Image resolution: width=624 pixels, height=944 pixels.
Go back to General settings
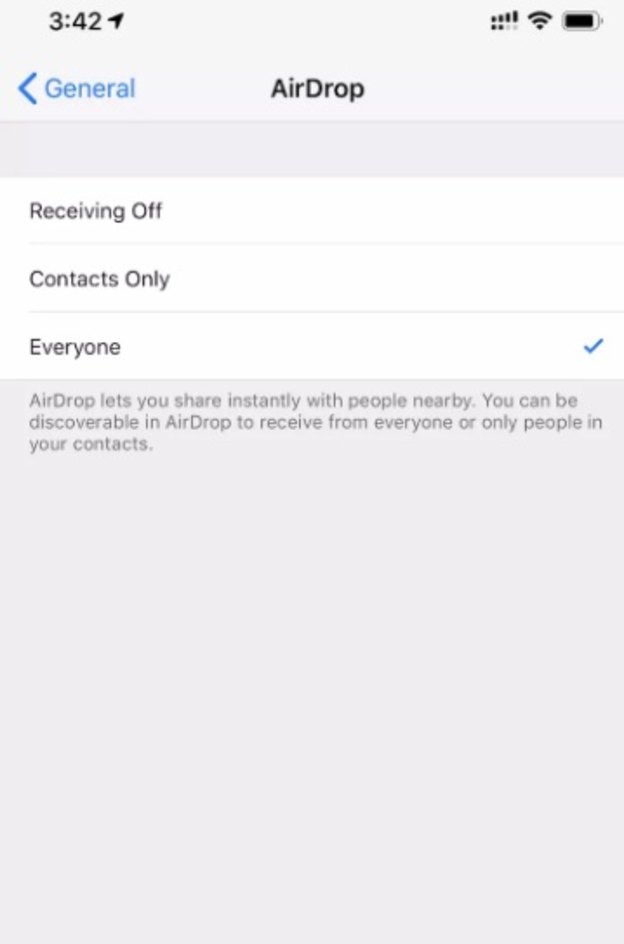(77, 89)
